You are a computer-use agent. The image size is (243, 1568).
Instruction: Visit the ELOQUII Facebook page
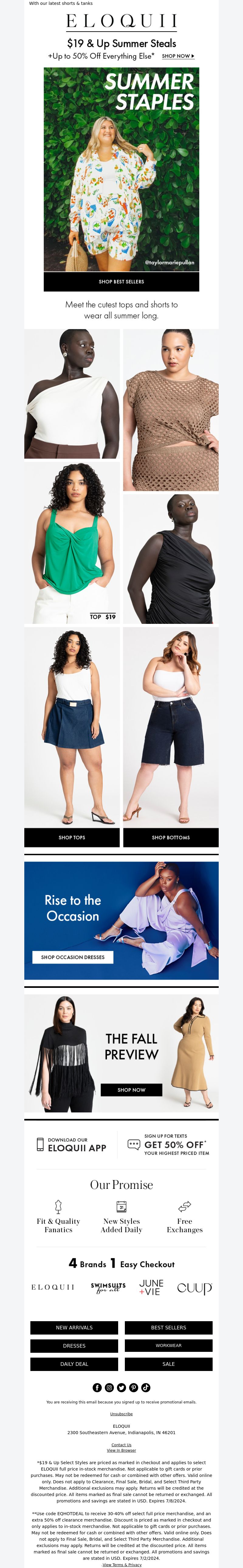coord(97,1388)
